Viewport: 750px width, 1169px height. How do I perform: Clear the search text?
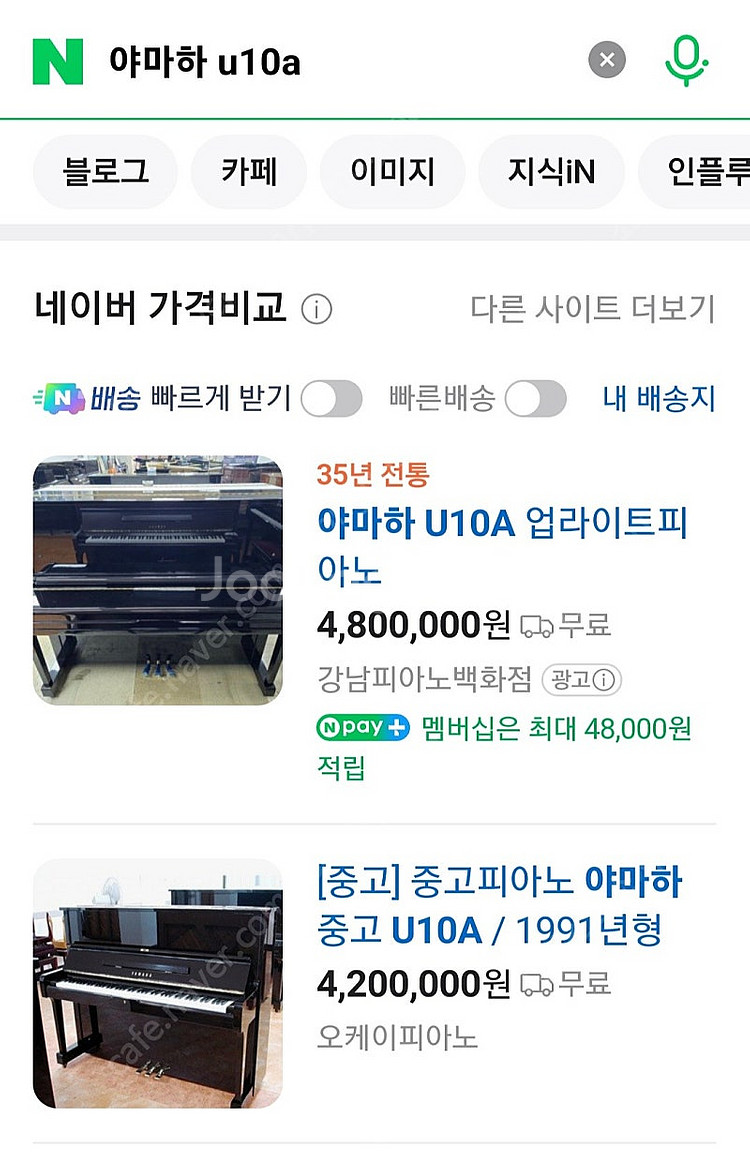coord(606,60)
